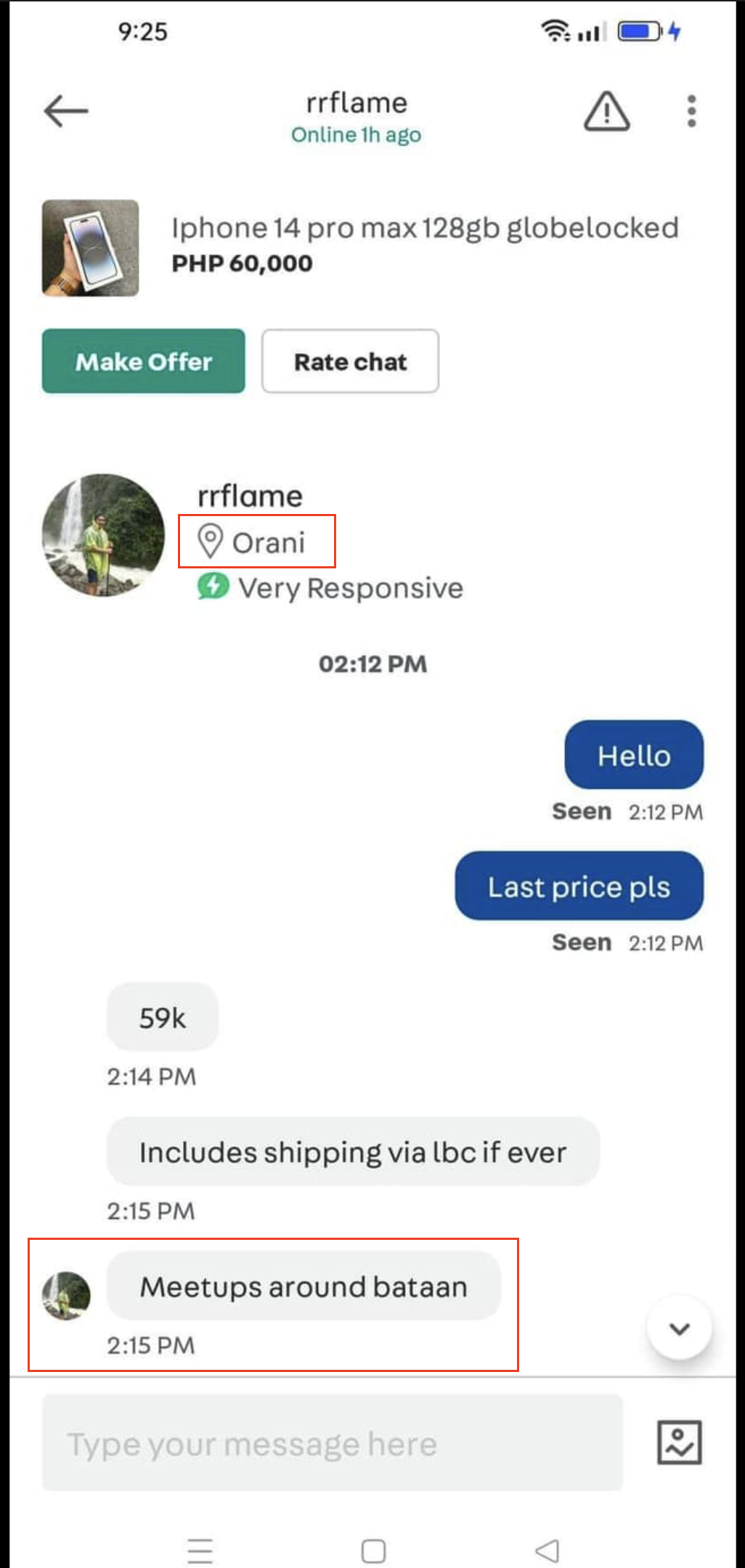Tap the Rate chat button
This screenshot has width=745, height=1568.
click(350, 361)
